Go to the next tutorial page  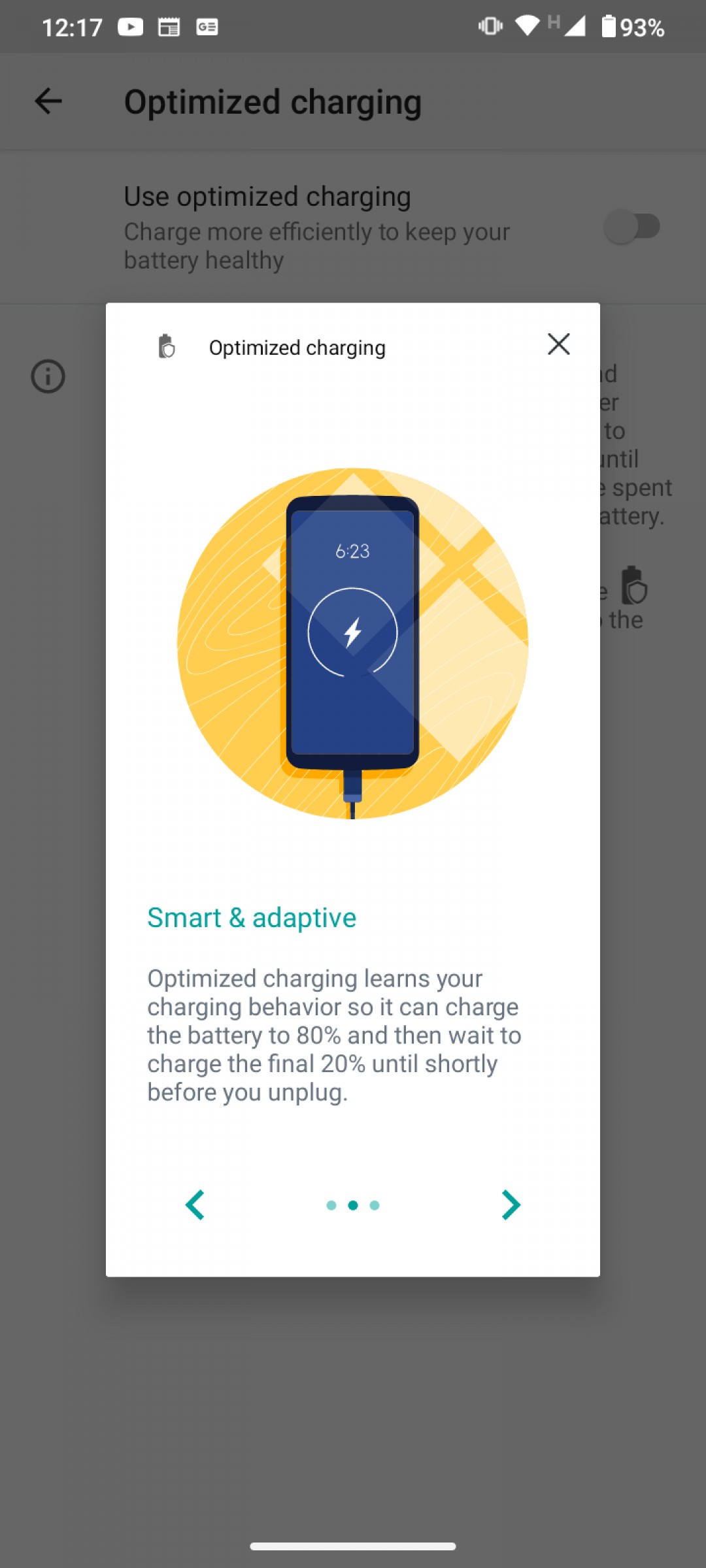tap(511, 1205)
